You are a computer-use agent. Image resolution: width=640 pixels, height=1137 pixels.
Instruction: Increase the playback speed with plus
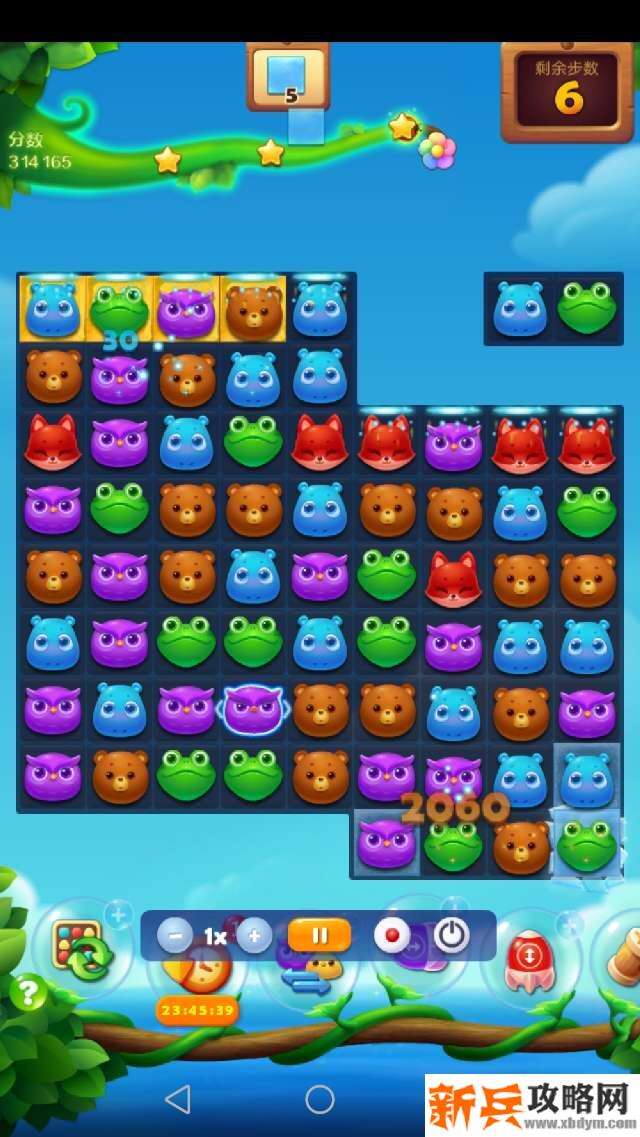coord(254,936)
